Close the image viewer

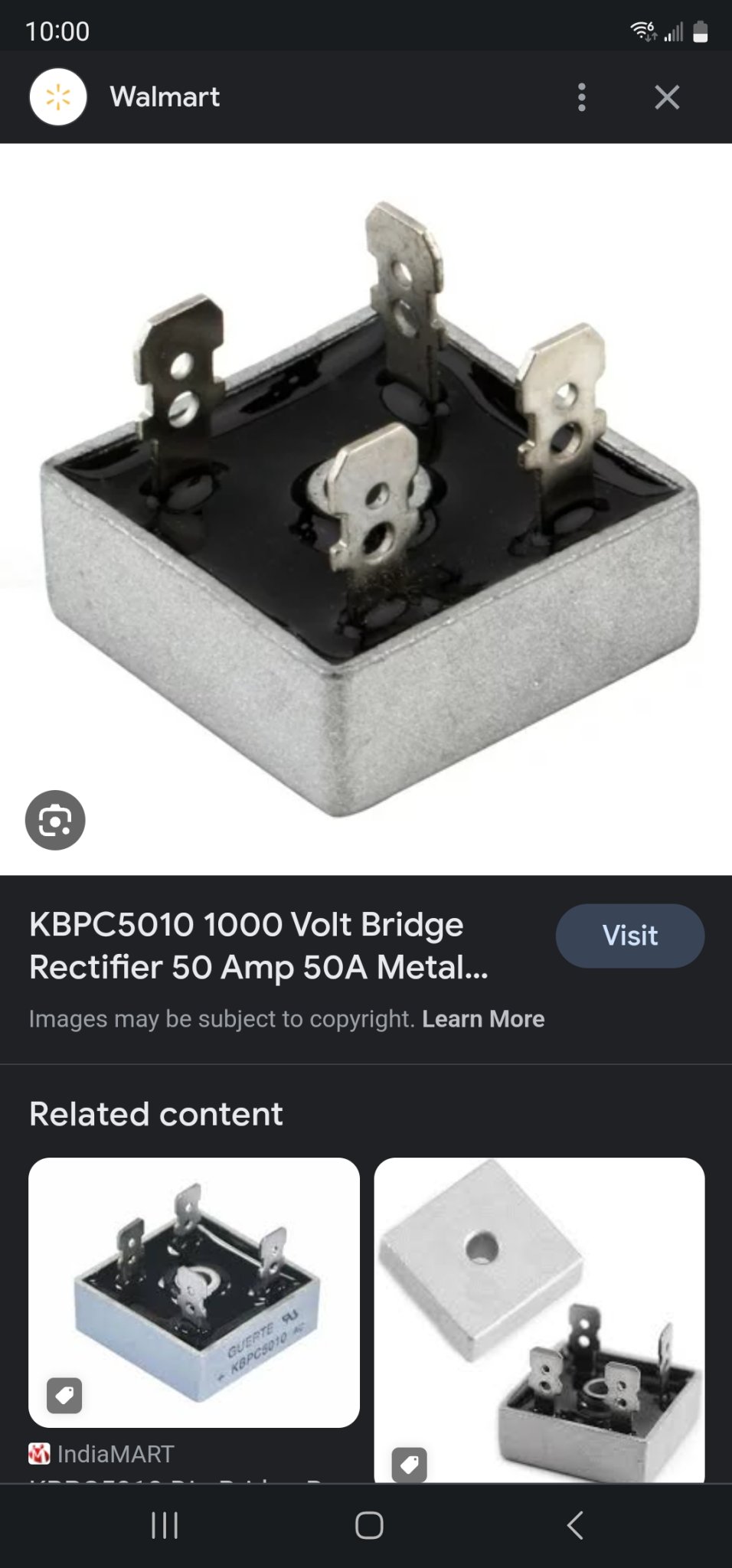point(667,97)
